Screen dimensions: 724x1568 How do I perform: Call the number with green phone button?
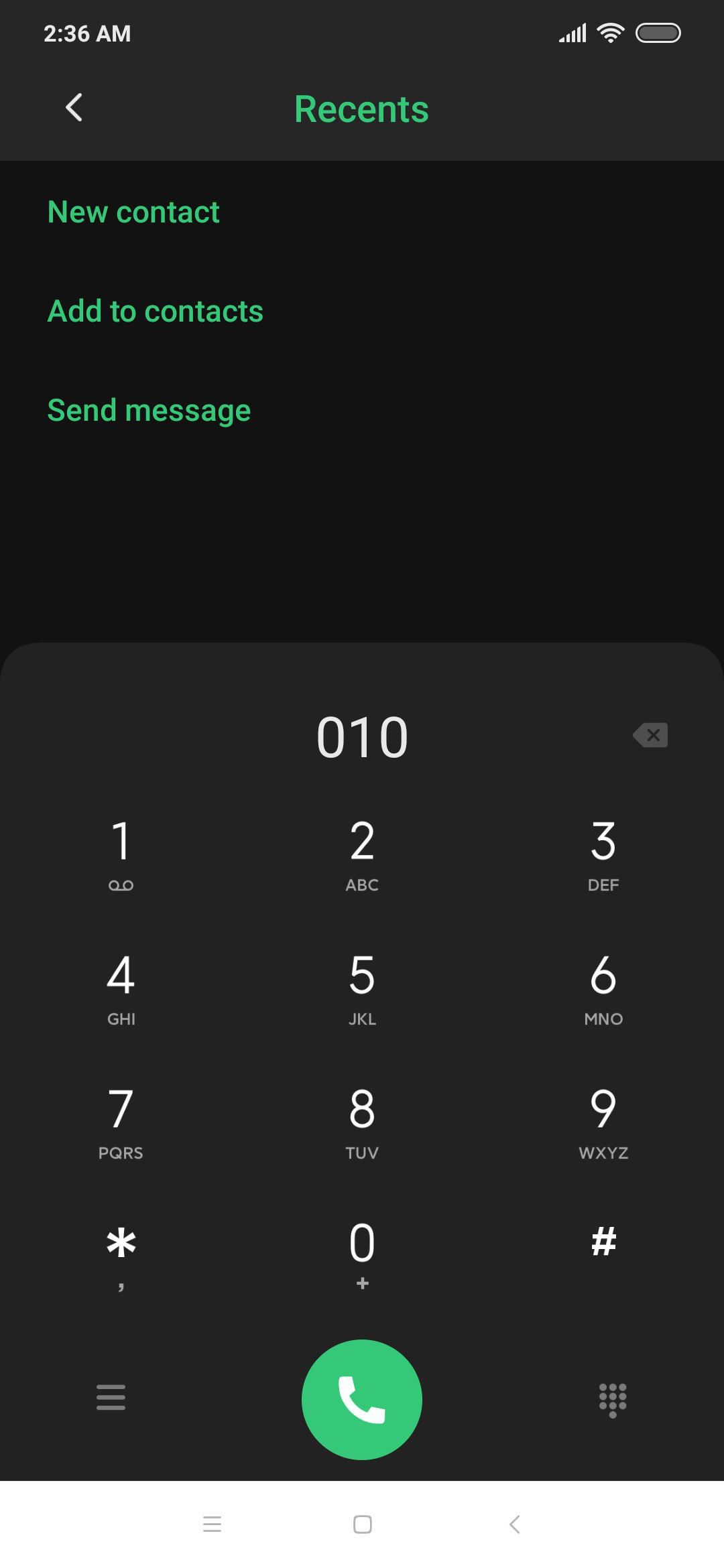(x=362, y=1400)
